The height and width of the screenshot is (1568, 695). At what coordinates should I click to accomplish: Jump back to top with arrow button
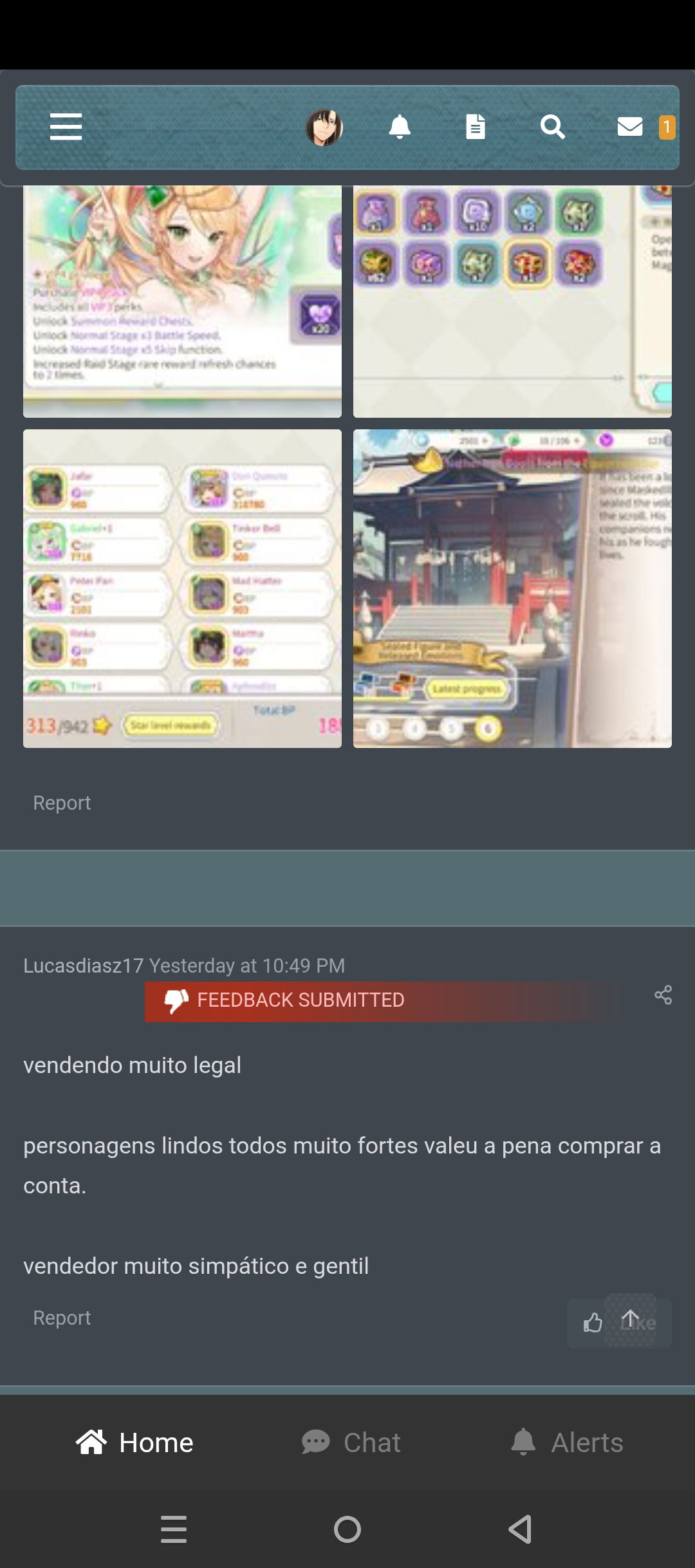tap(631, 1319)
